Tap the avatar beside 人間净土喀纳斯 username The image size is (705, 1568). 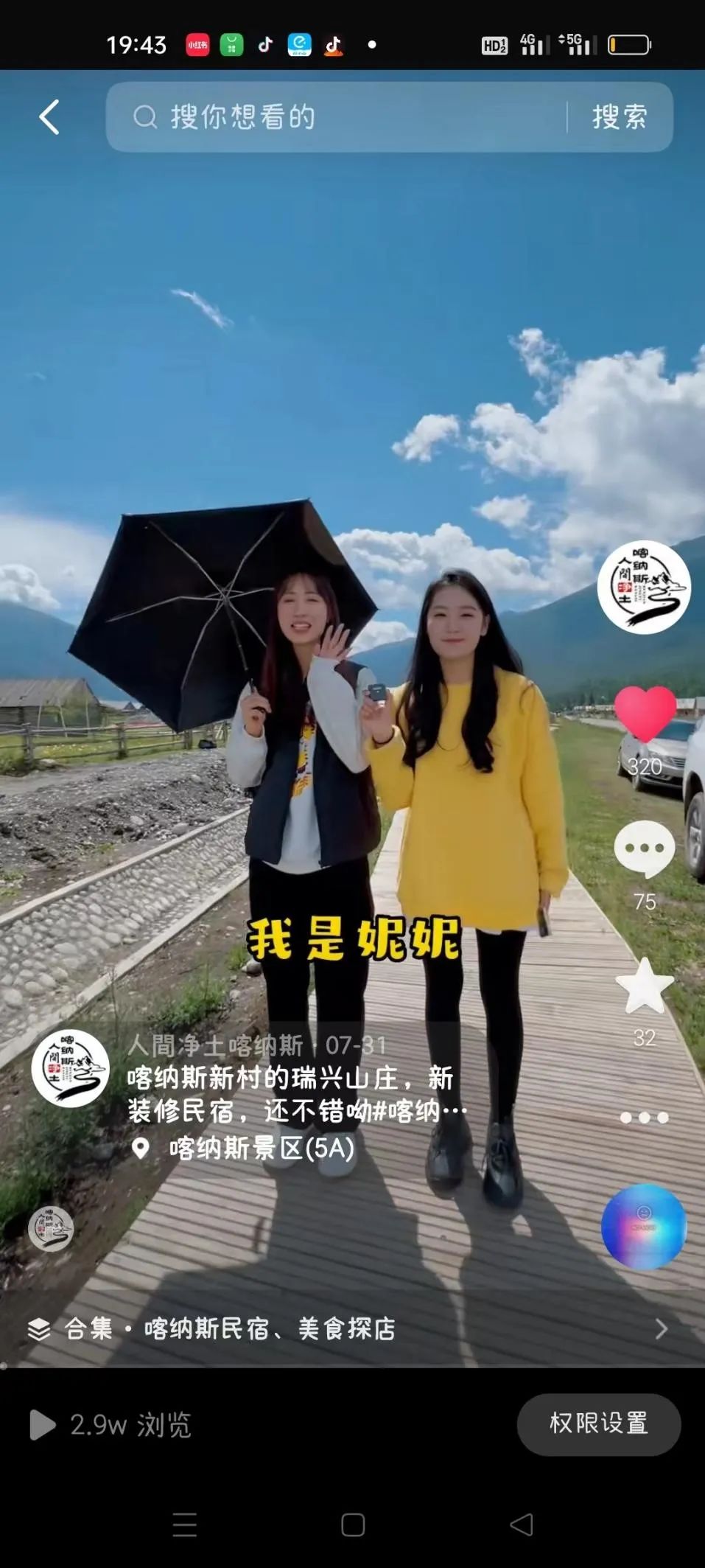point(71,1068)
